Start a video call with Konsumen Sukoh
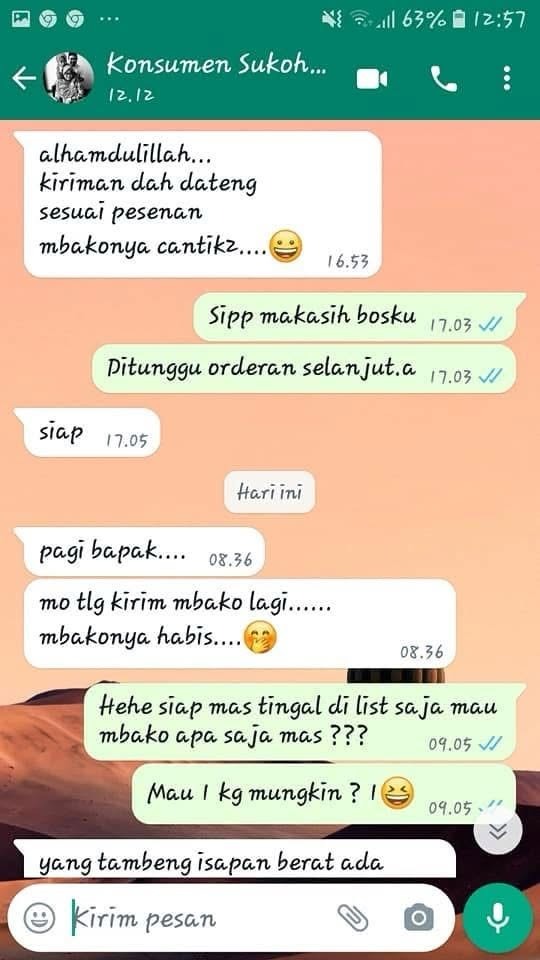Screen dimensions: 540x960 tap(372, 79)
